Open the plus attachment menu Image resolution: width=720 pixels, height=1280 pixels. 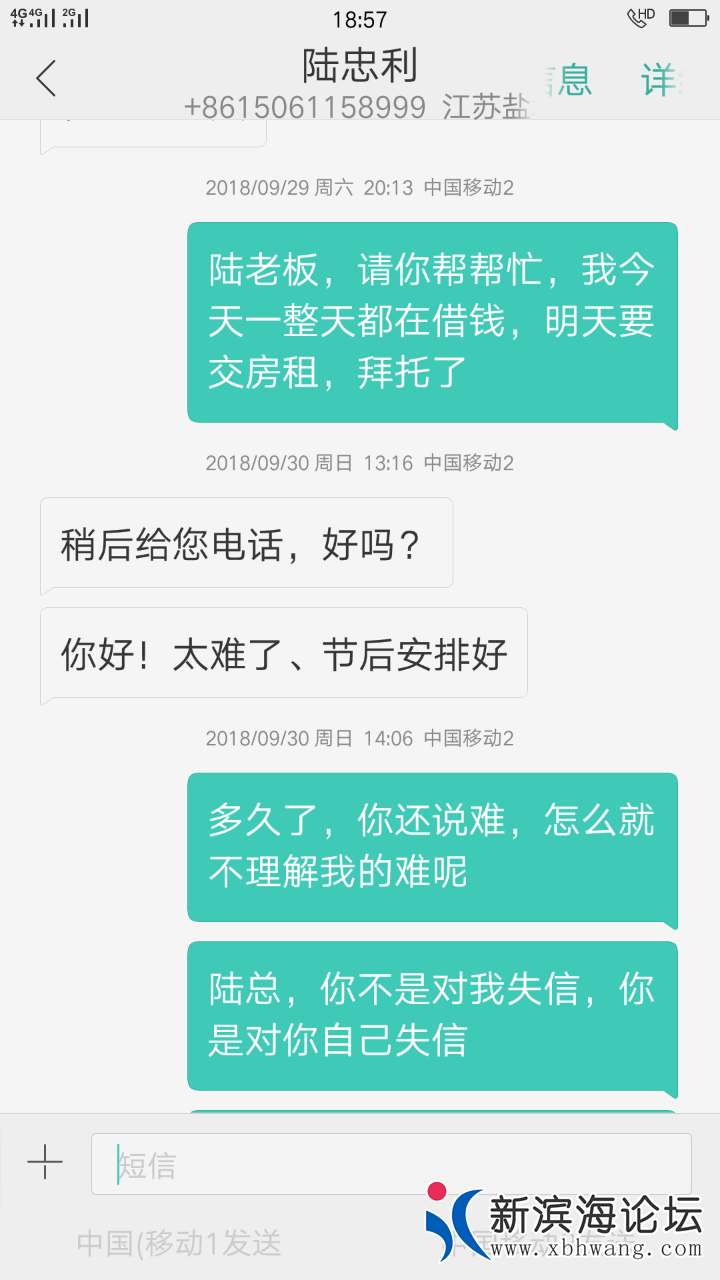tap(45, 1162)
